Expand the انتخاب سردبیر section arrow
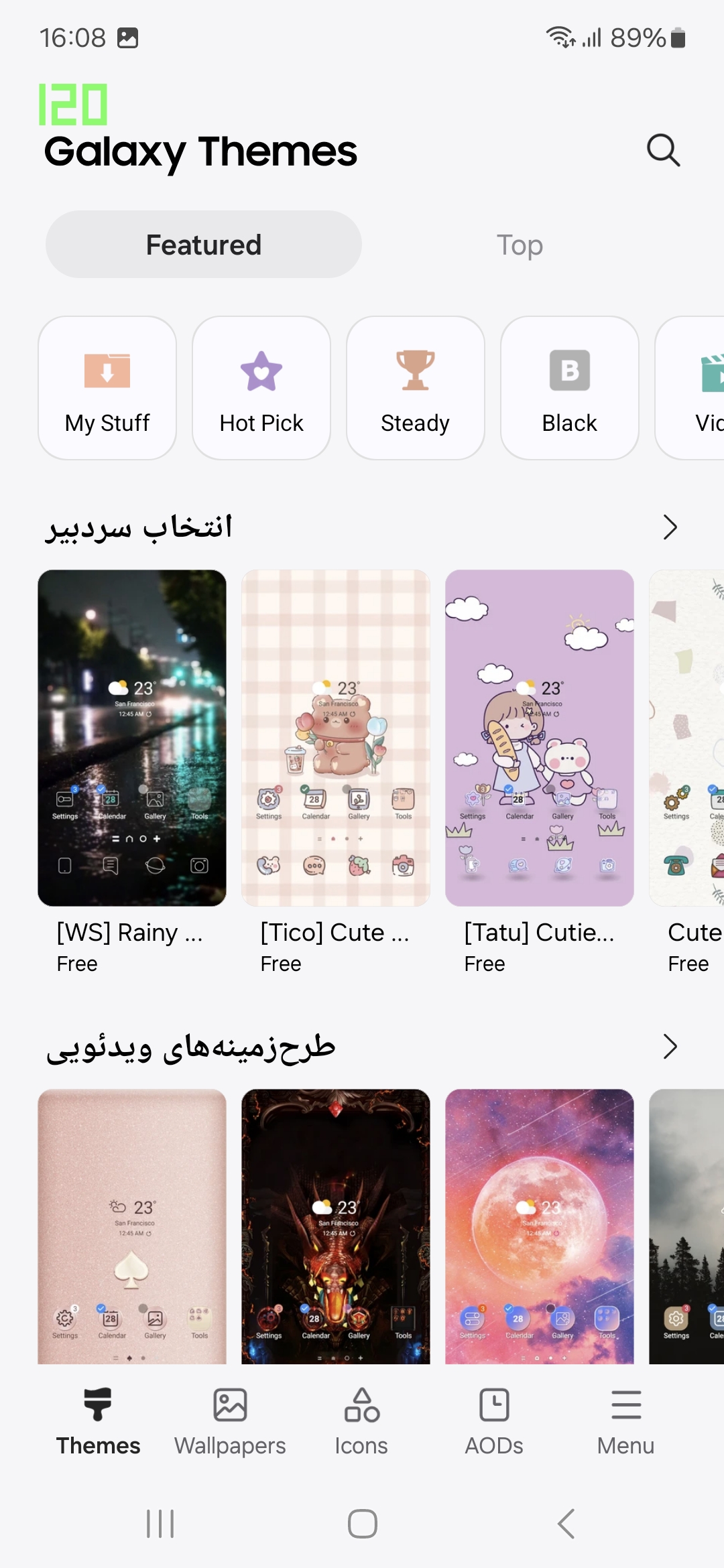The height and width of the screenshot is (1568, 724). point(670,527)
